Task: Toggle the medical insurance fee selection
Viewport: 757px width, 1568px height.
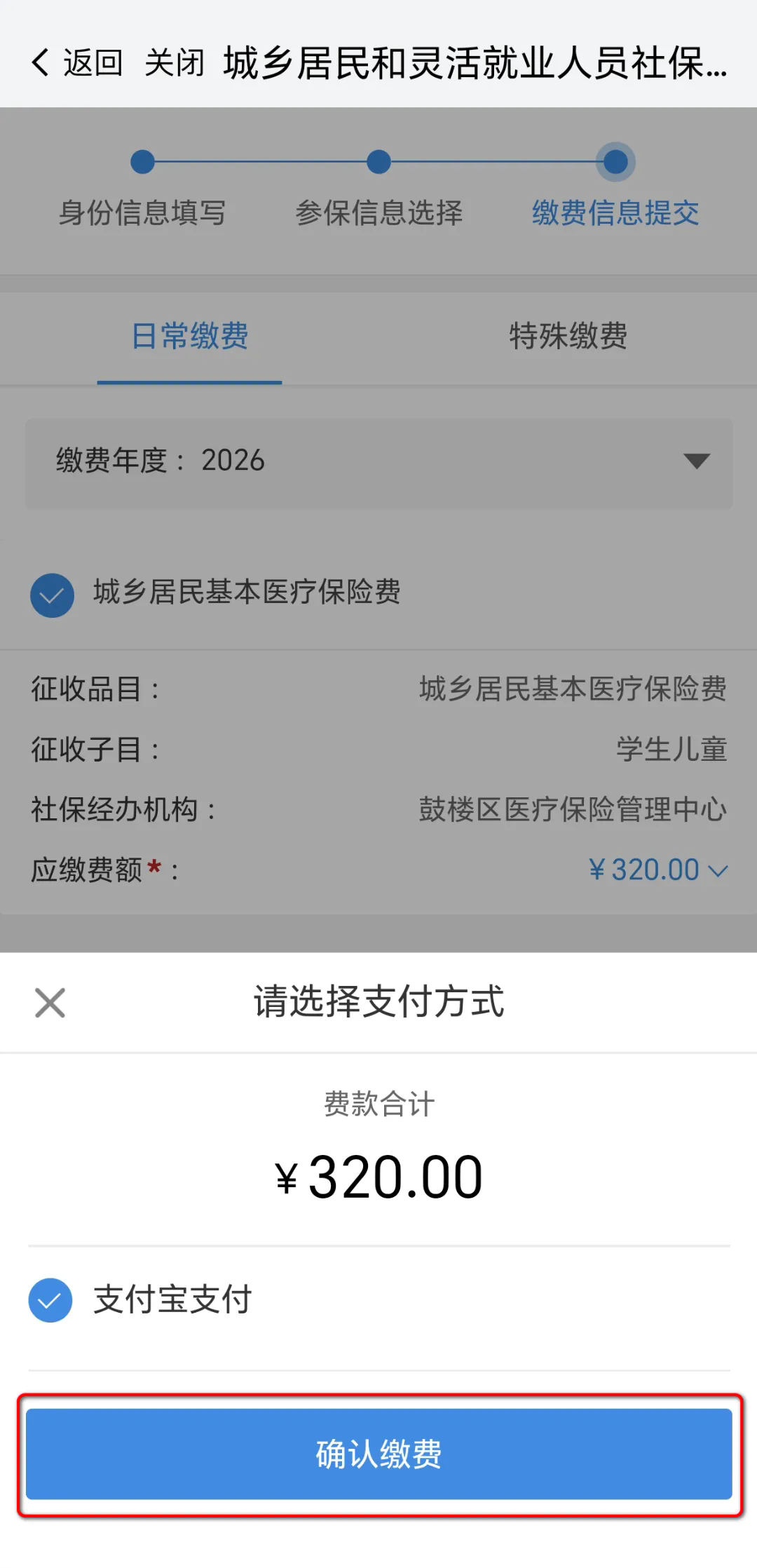Action: point(53,595)
